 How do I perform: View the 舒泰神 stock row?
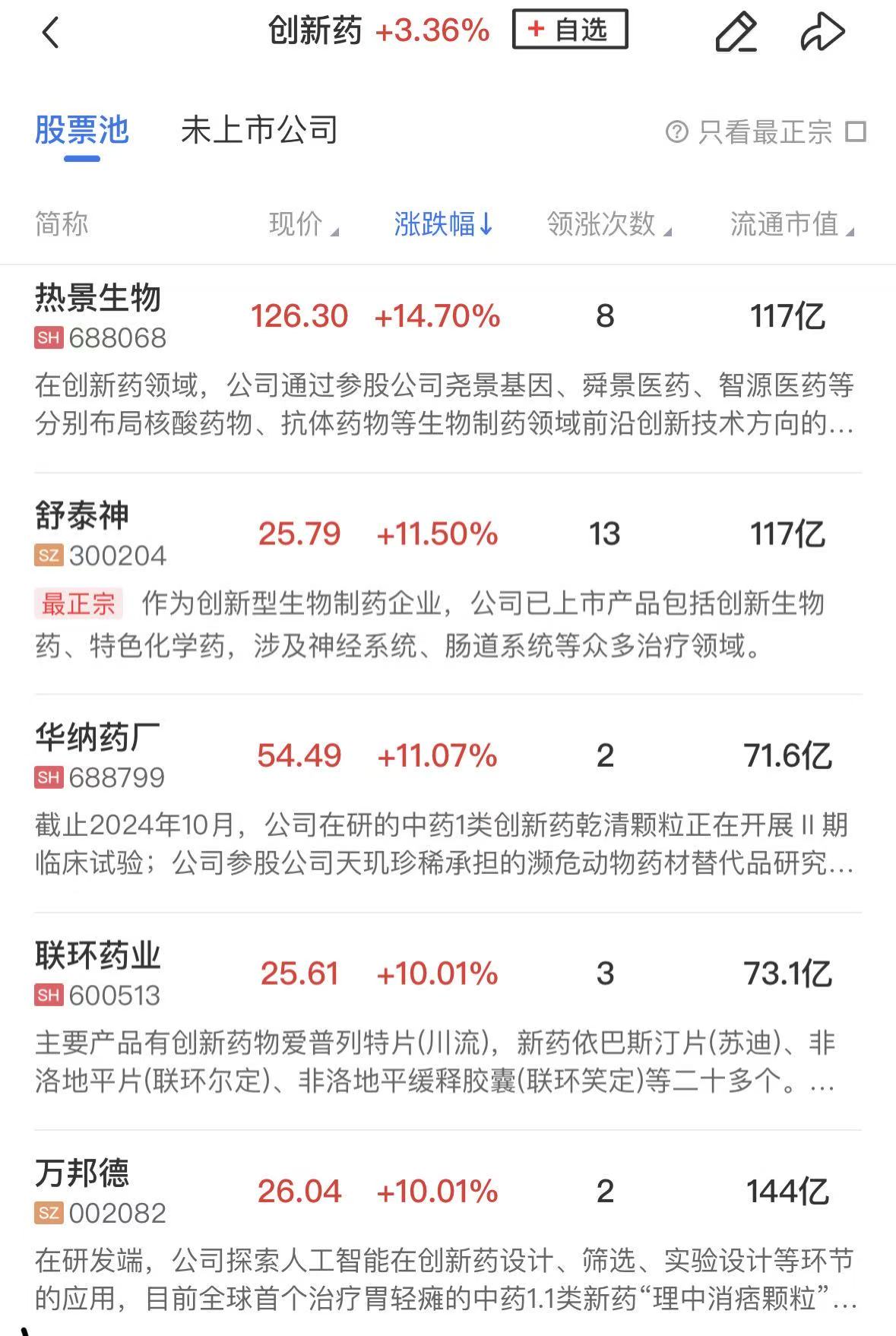82,533
